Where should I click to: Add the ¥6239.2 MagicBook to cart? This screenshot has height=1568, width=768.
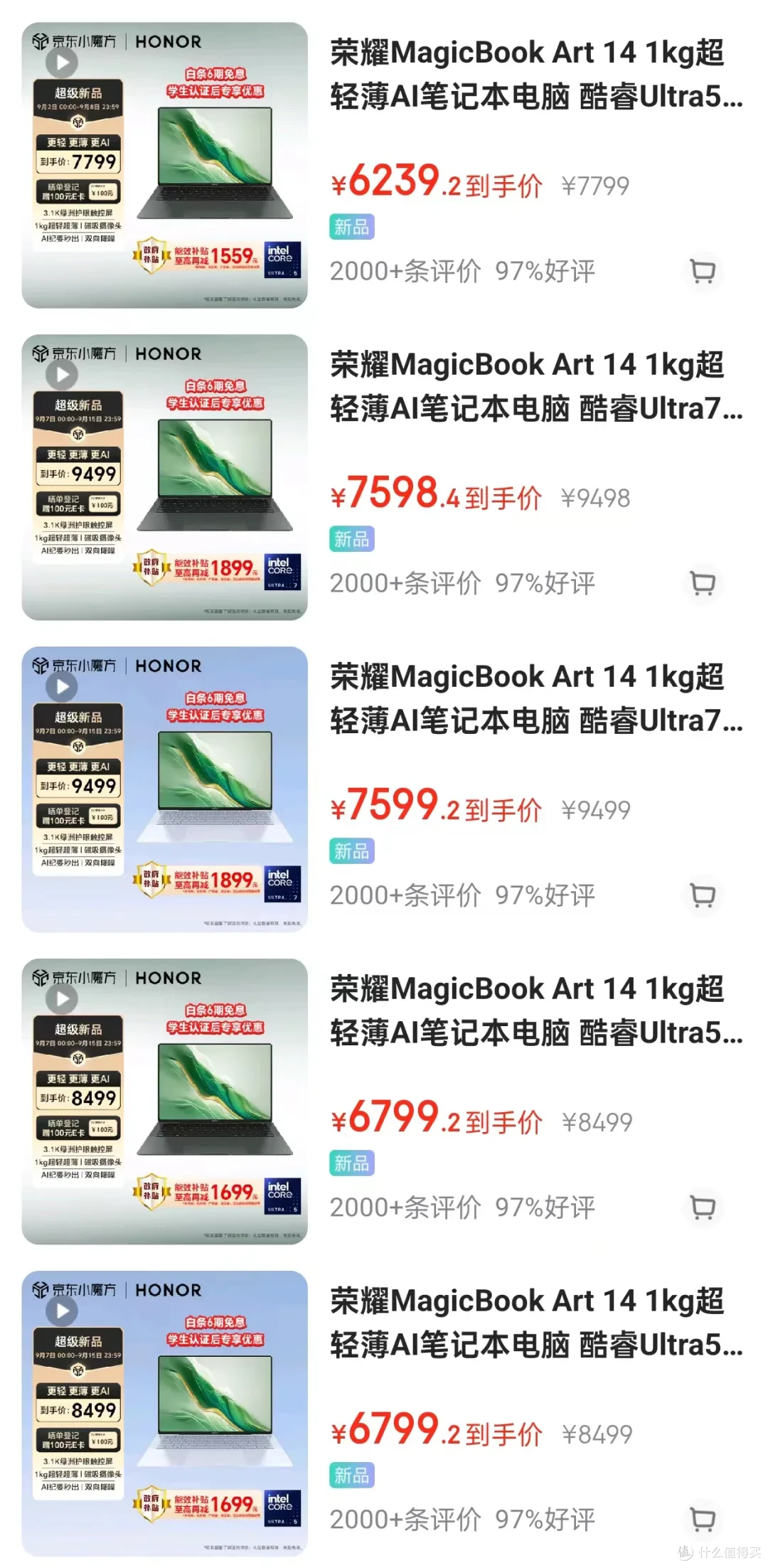pos(703,271)
